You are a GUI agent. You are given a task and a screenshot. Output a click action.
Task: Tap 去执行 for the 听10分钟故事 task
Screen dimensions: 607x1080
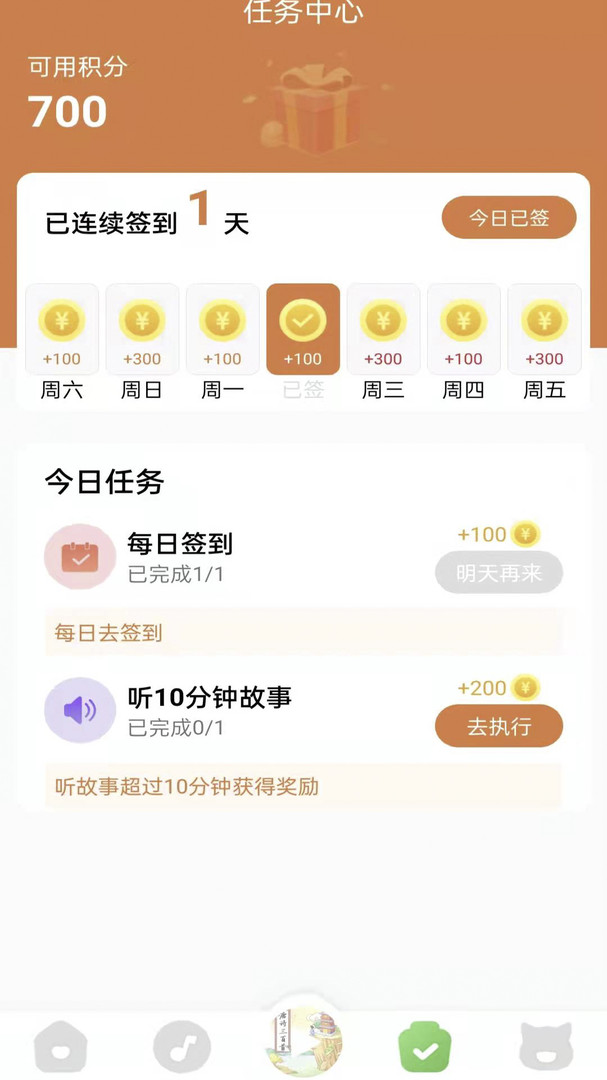click(x=498, y=726)
